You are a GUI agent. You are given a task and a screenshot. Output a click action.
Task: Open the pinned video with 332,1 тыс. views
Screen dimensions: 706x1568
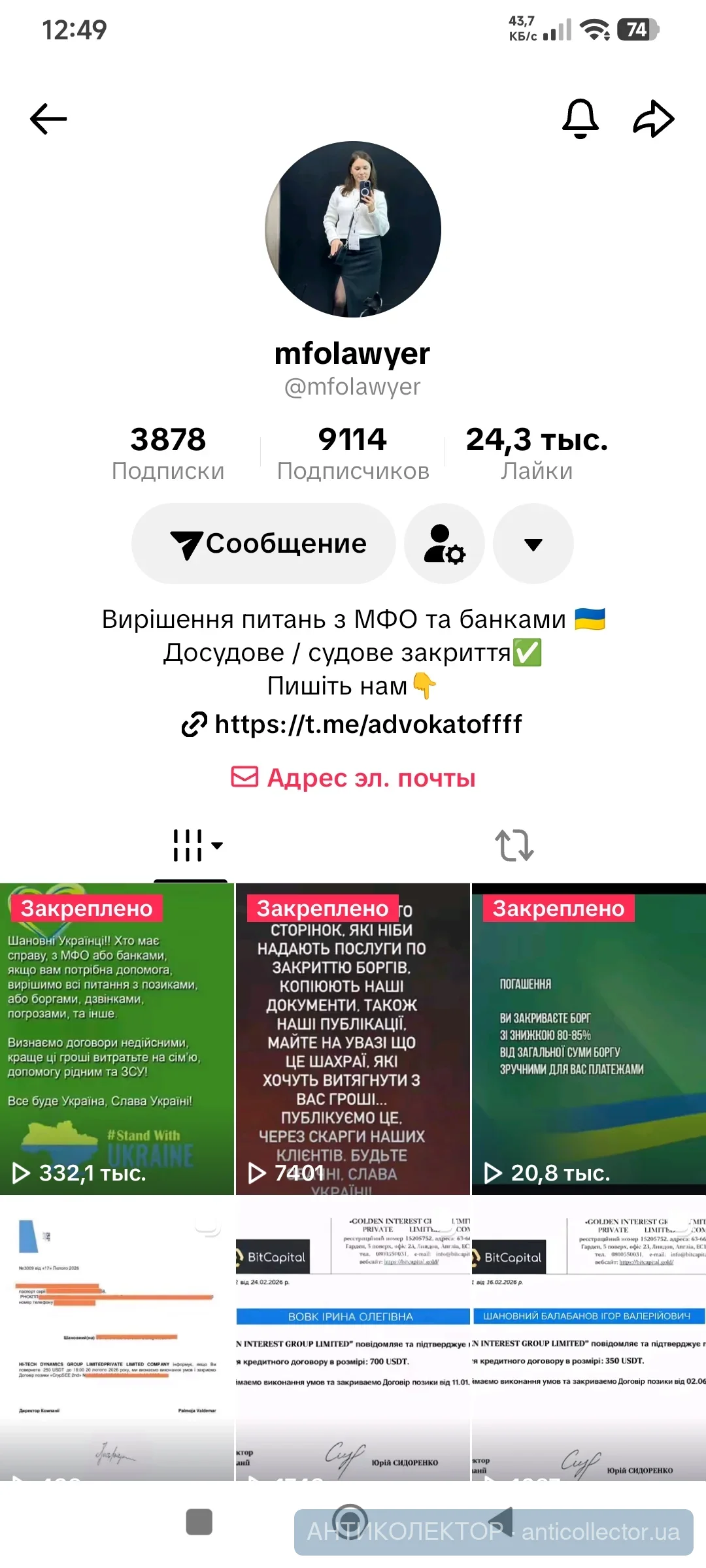[117, 1039]
